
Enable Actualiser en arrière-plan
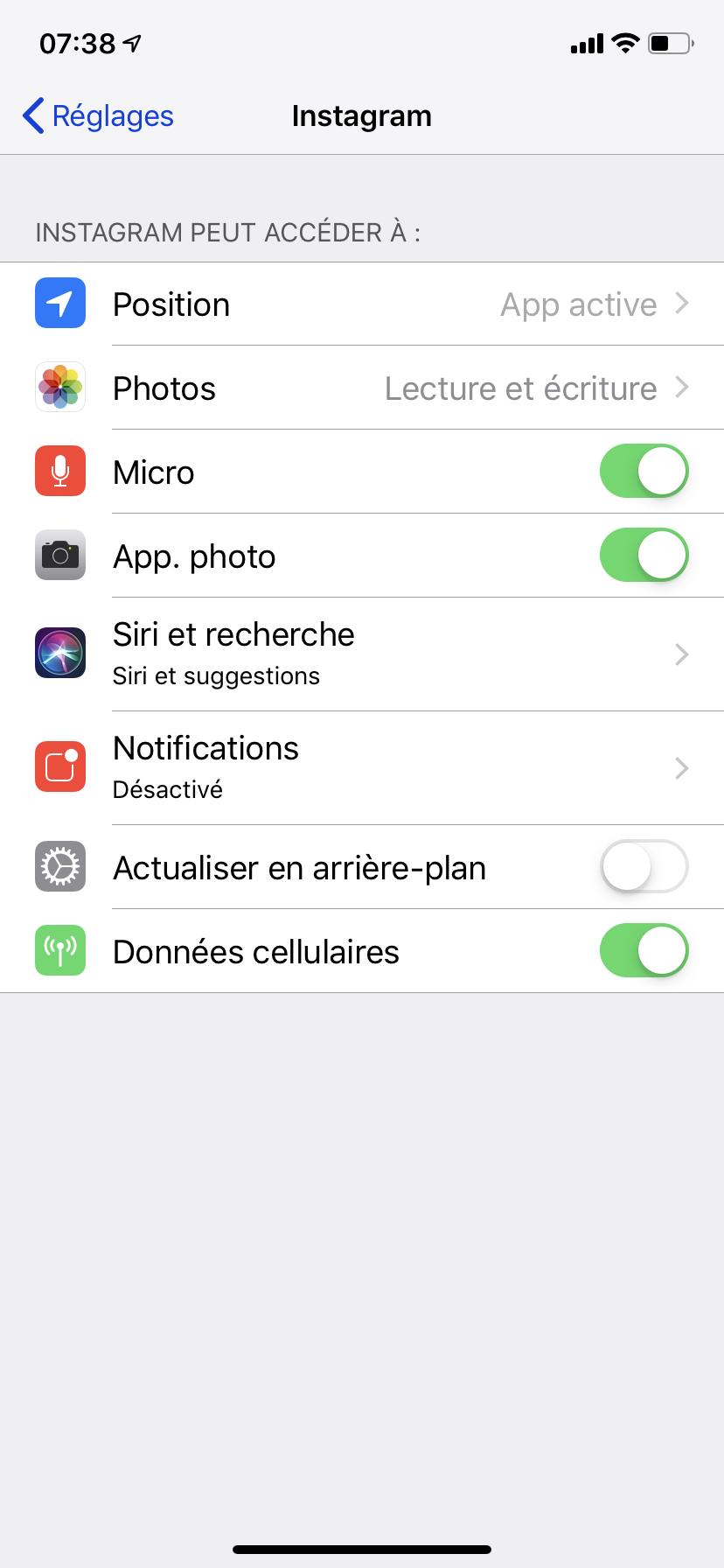point(644,867)
